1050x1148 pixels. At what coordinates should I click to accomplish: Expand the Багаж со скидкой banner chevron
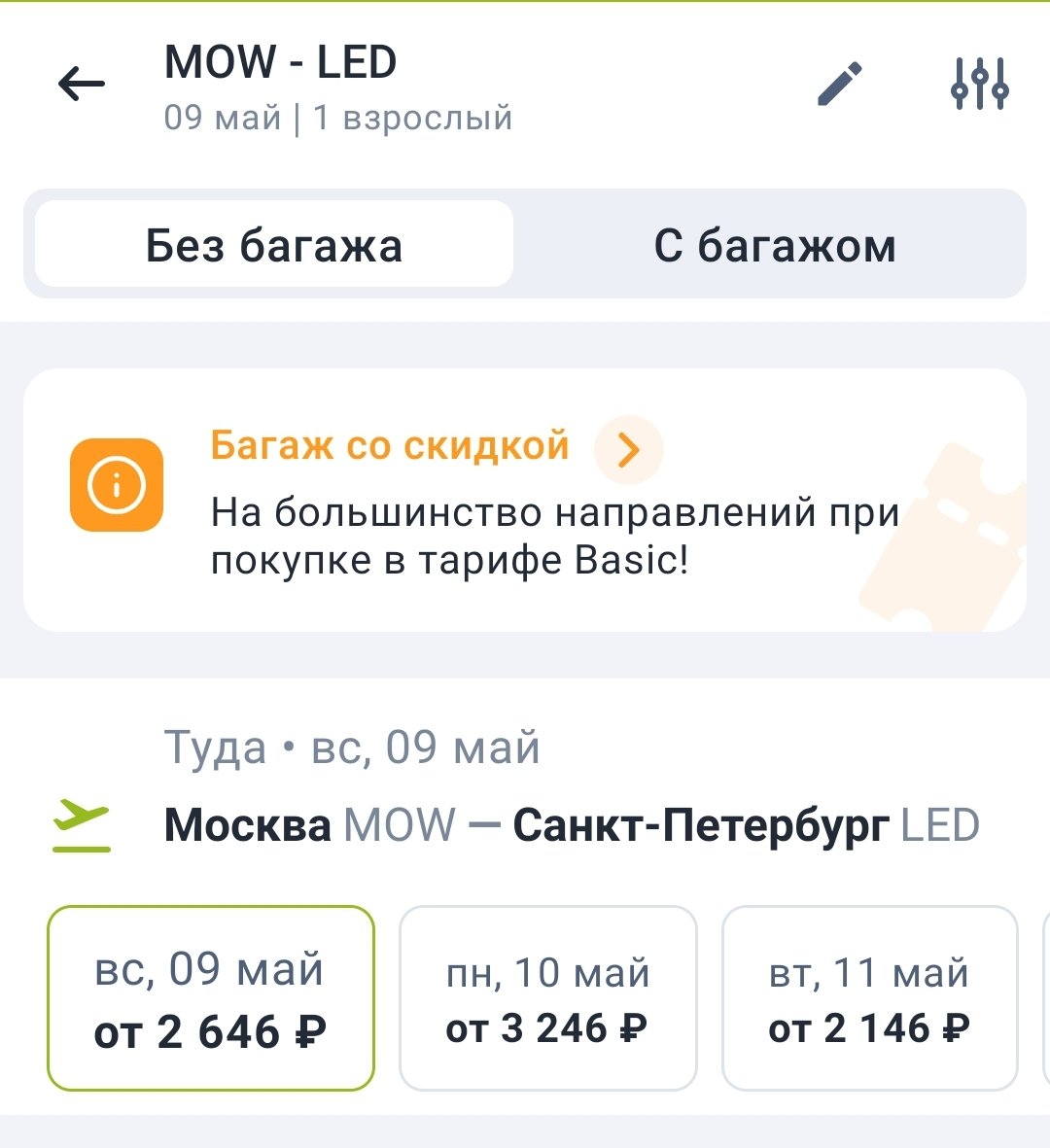[x=628, y=448]
